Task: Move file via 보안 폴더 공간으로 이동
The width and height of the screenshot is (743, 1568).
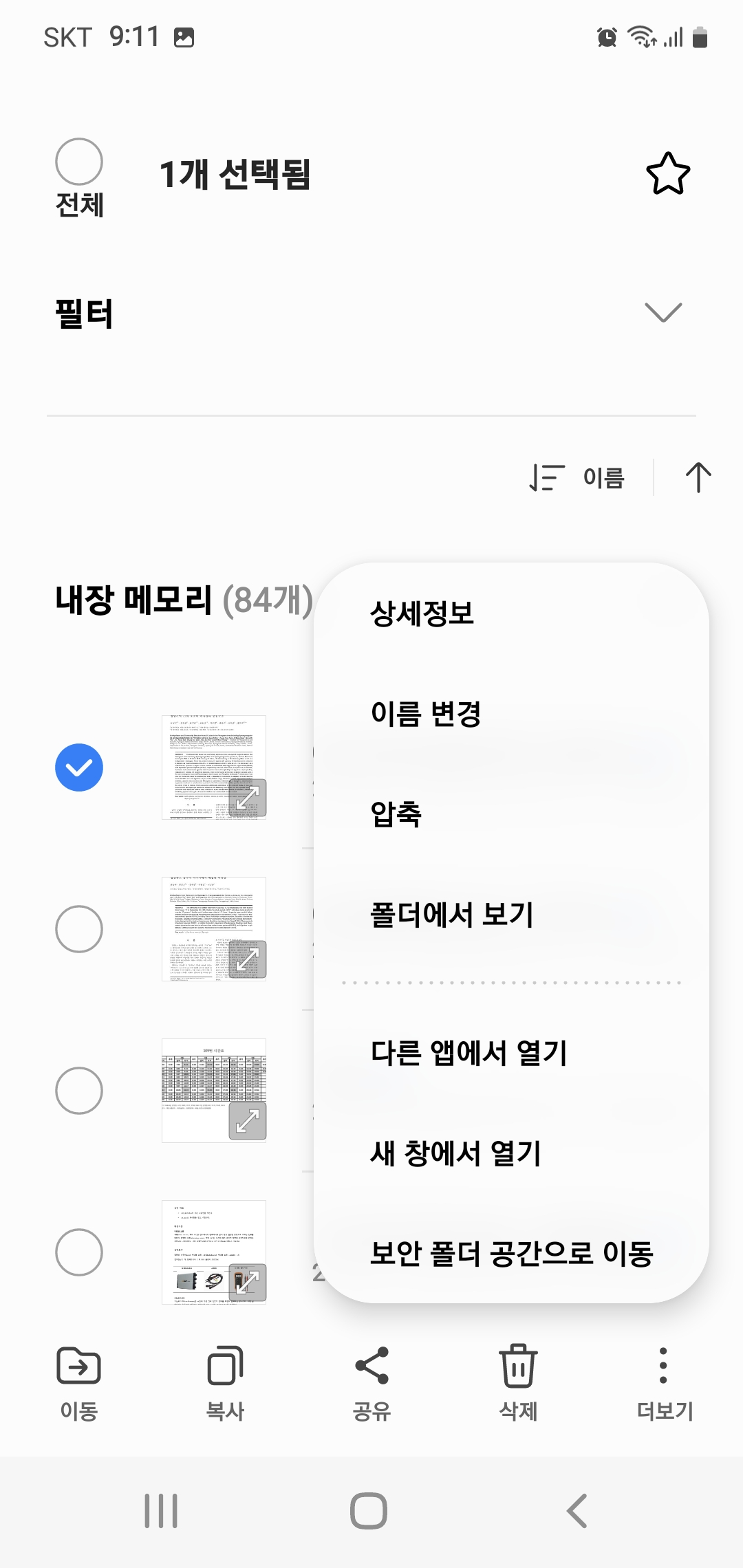Action: click(x=511, y=1254)
